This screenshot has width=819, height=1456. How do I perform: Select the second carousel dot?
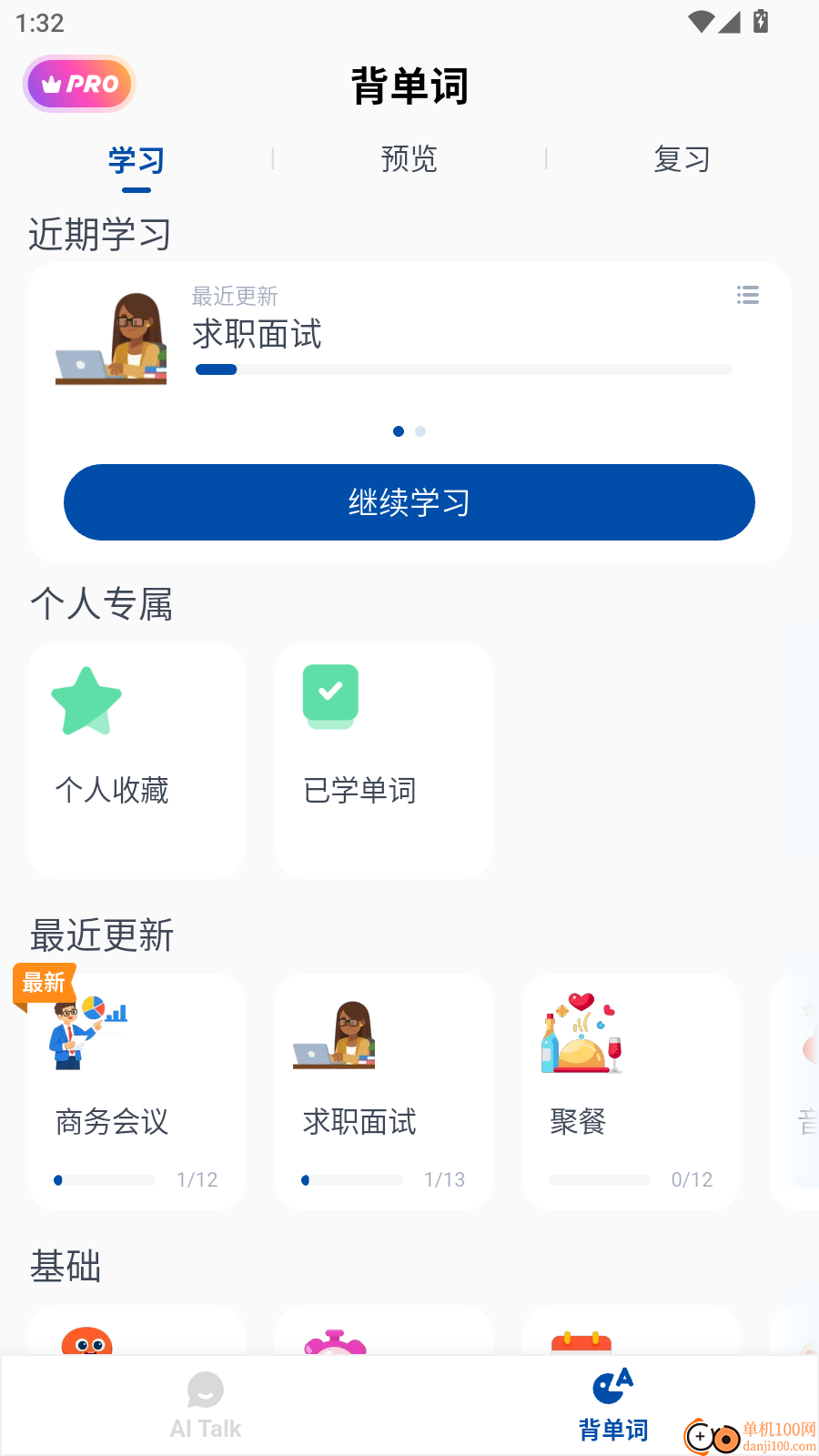click(420, 430)
